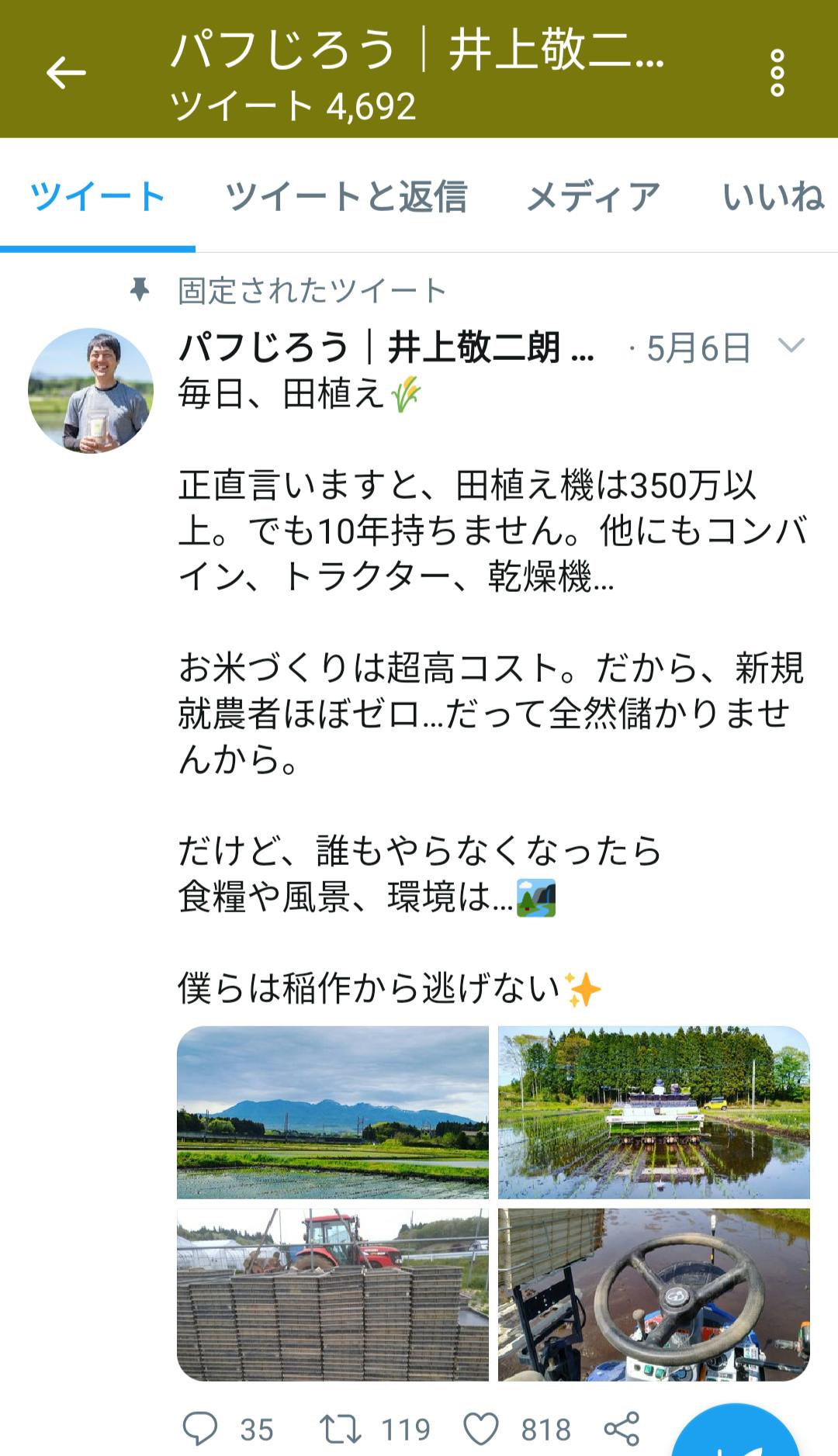The width and height of the screenshot is (838, 1456).
Task: Open the mountain landscape photo
Action: (x=333, y=1112)
